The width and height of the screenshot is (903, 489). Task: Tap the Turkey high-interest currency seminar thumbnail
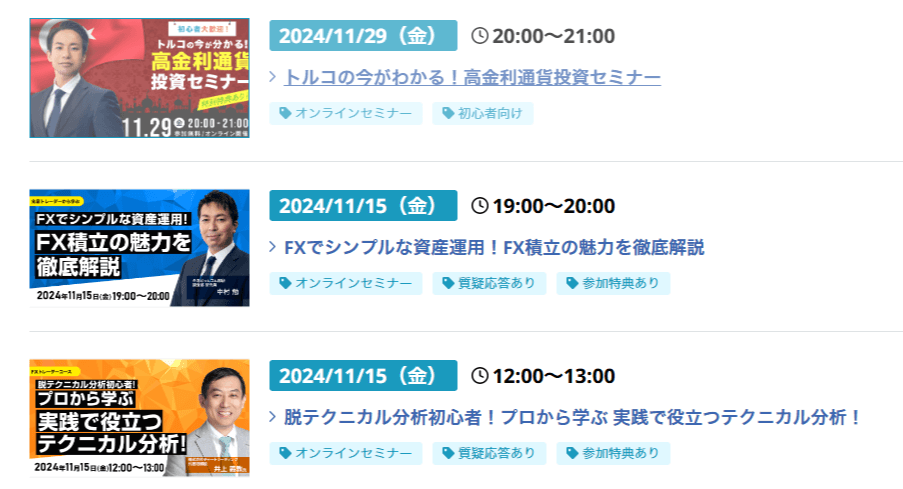click(139, 78)
